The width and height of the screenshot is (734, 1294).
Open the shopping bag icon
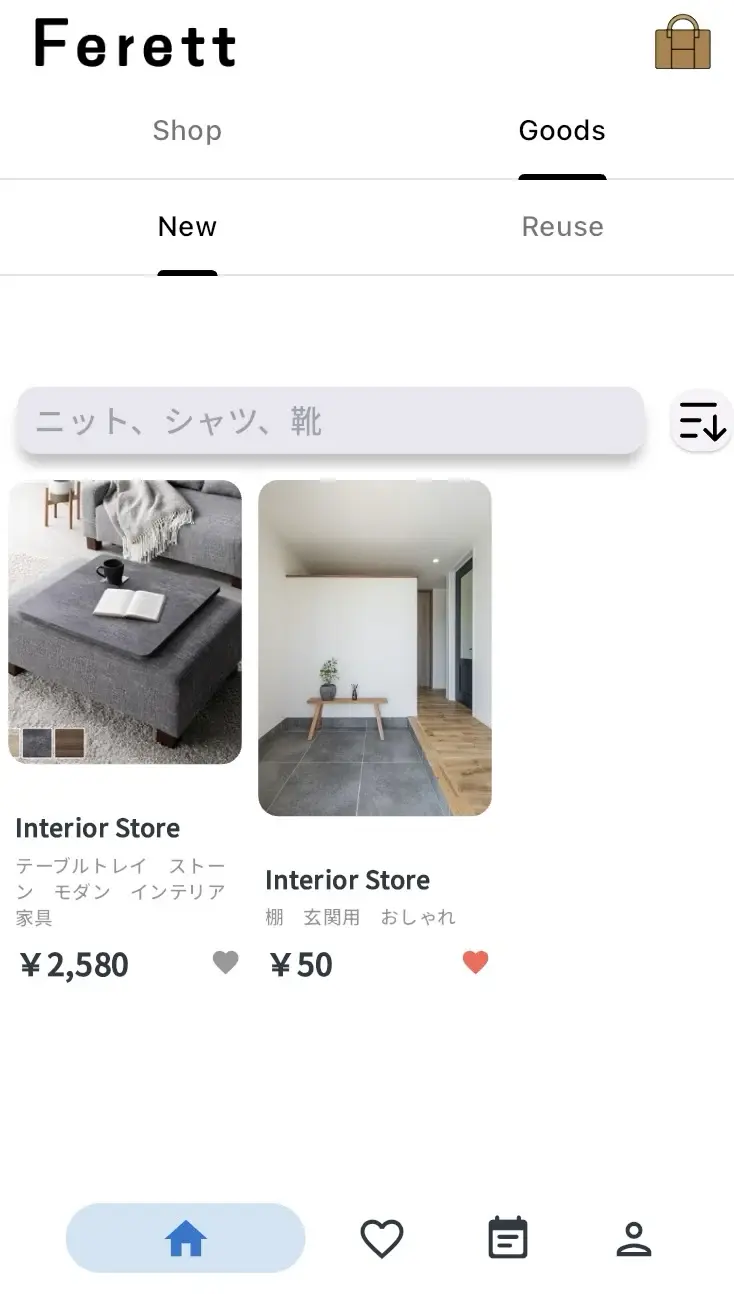coord(683,42)
